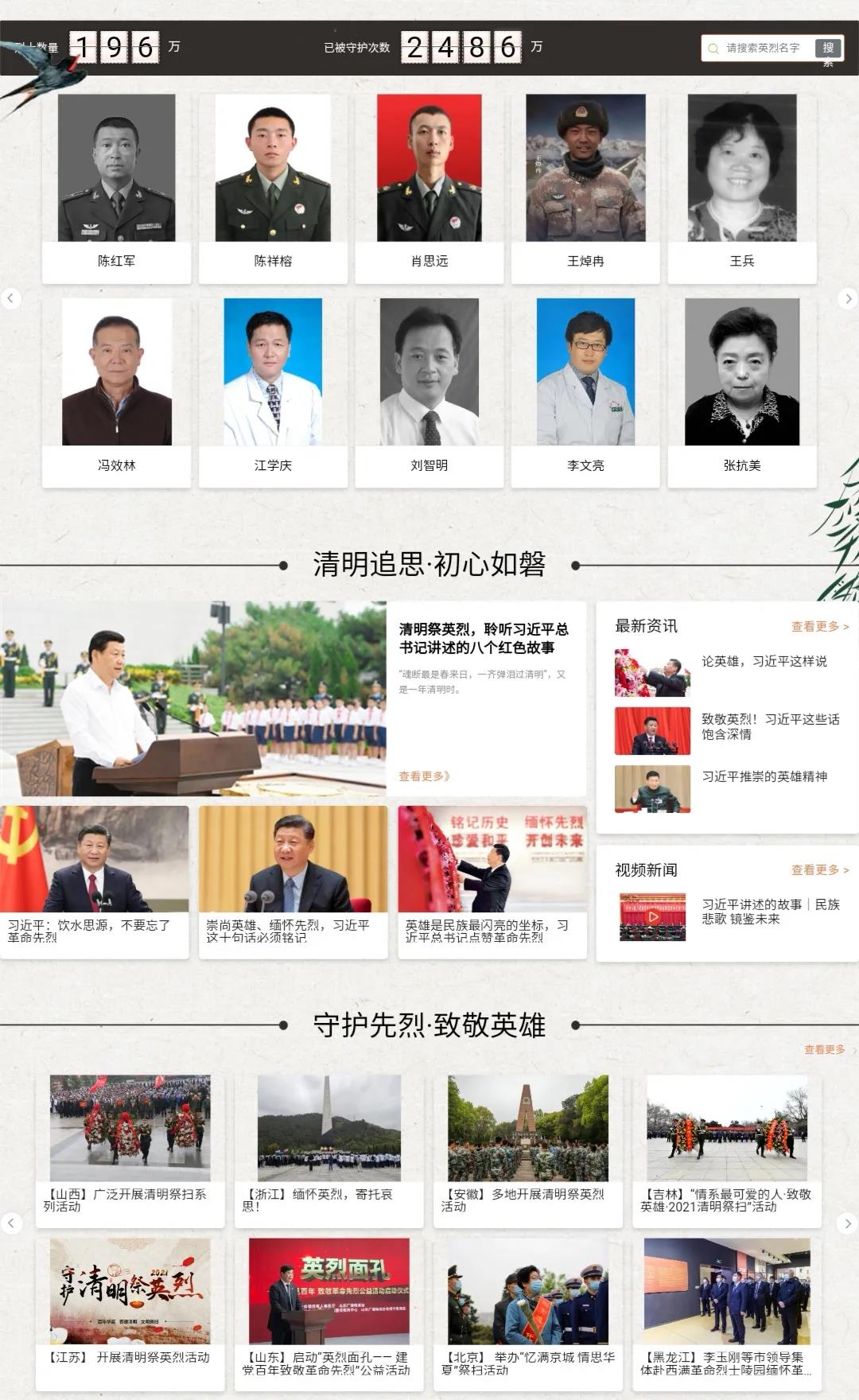Open the 【山西】广泛开展清明祭扫系列活动 card
859x1400 pixels.
(x=130, y=1149)
